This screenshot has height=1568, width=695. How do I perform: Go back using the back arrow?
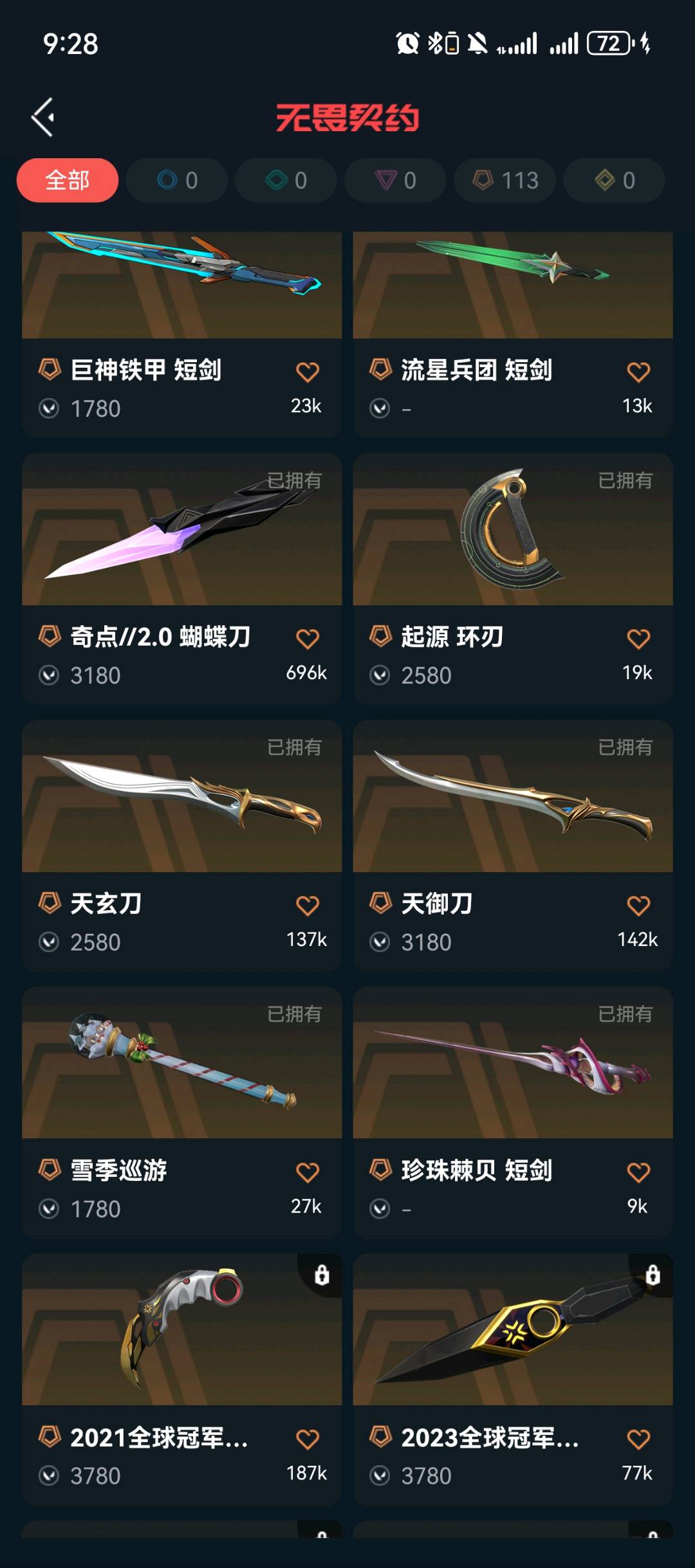pyautogui.click(x=43, y=117)
